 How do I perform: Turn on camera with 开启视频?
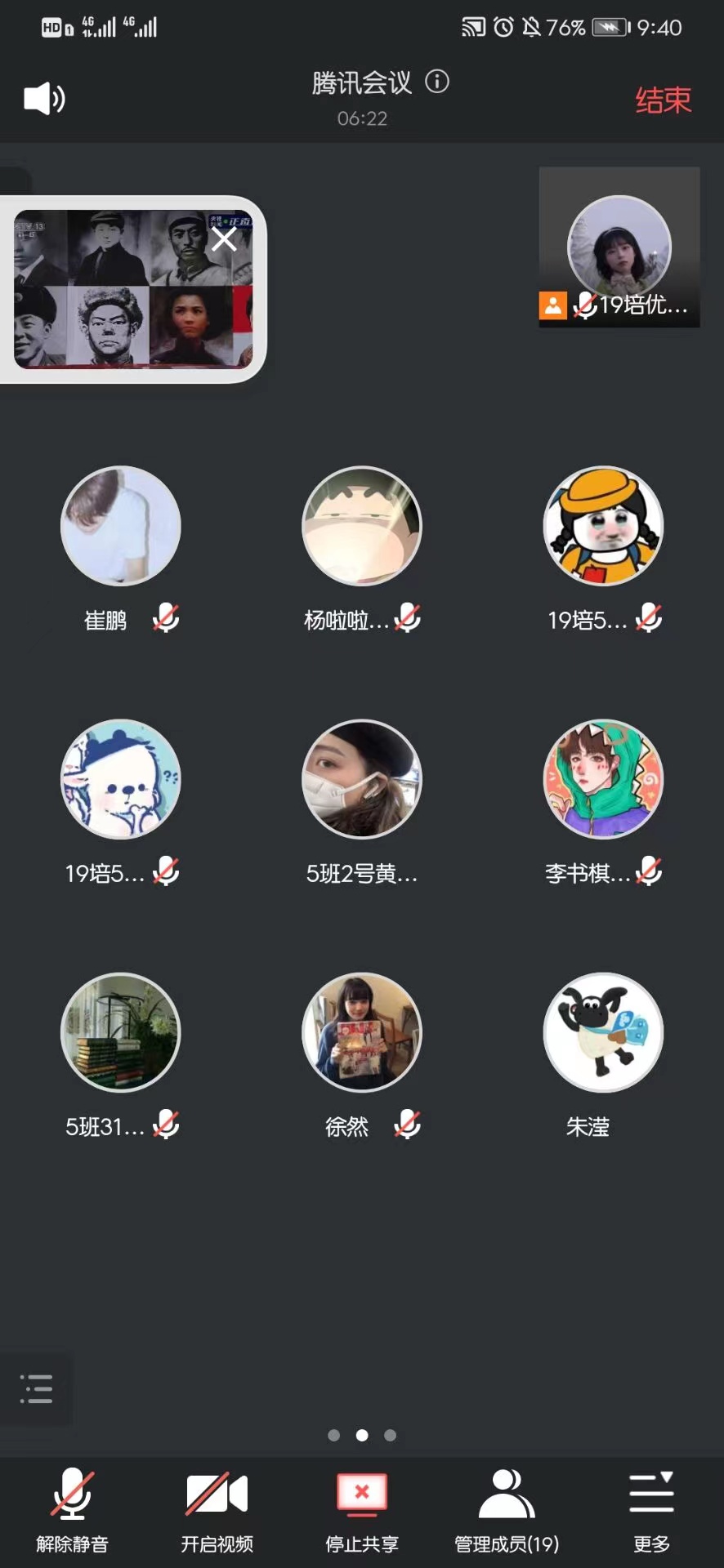pos(217,1508)
